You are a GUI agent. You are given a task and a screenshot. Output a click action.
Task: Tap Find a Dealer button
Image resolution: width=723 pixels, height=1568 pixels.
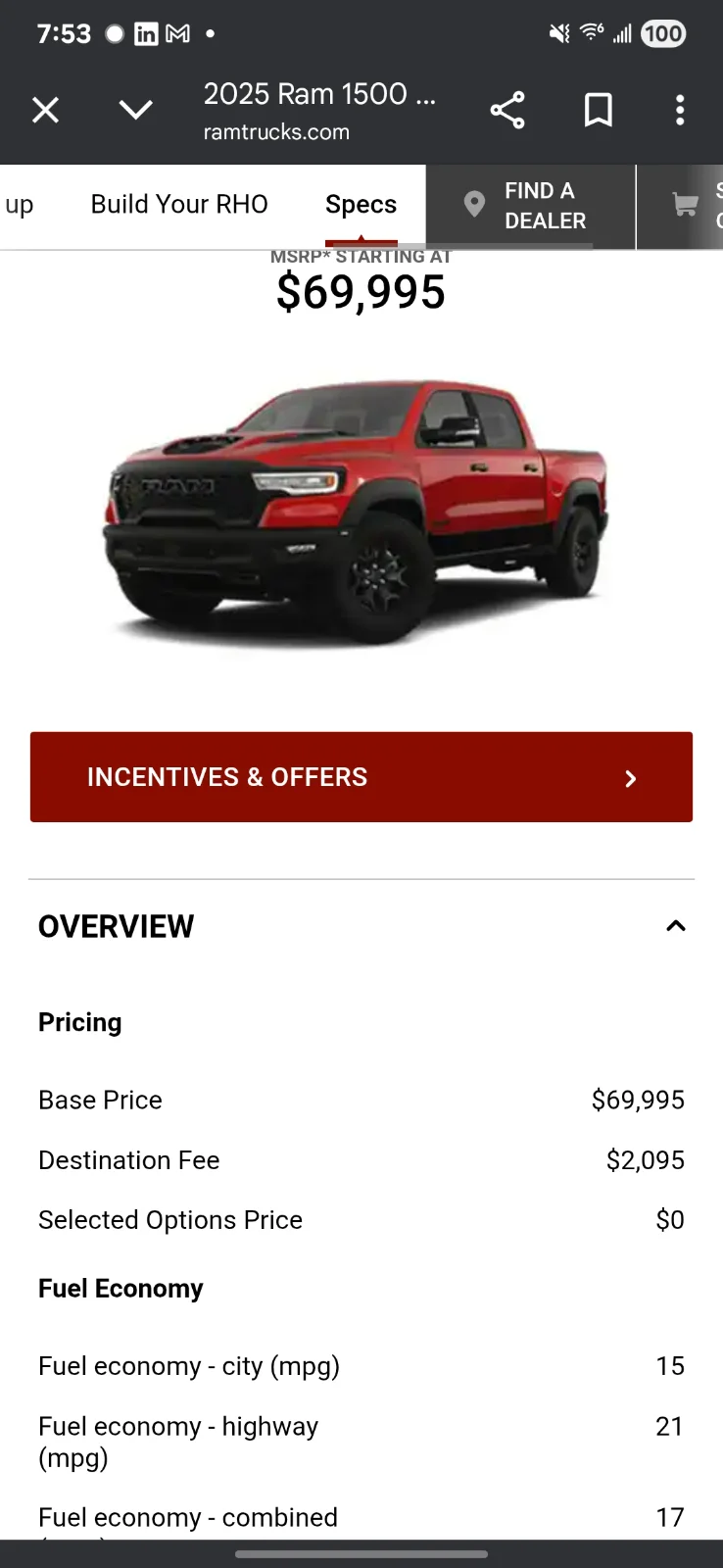coord(530,206)
